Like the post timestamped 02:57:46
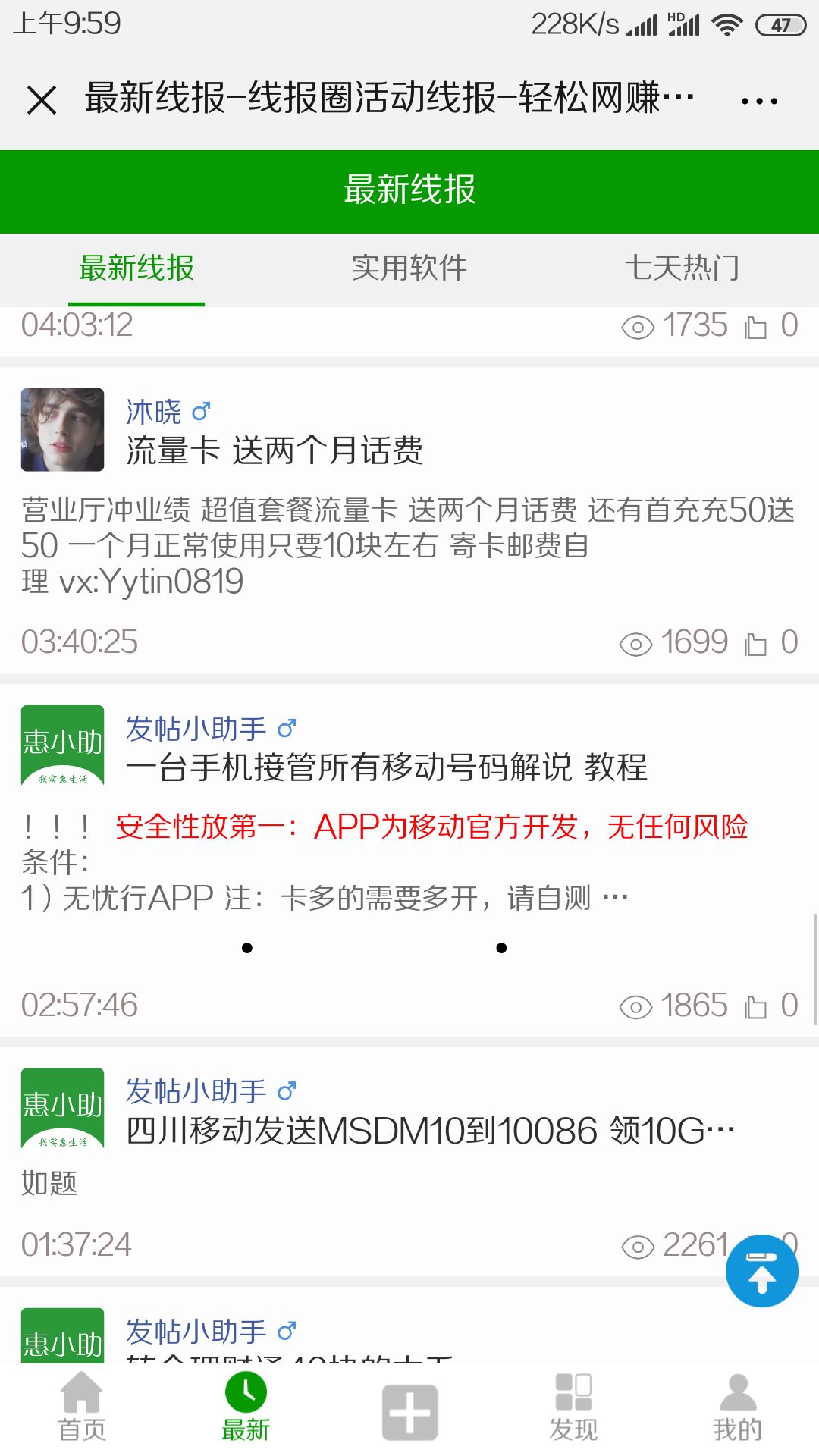The height and width of the screenshot is (1456, 819). pos(756,1007)
